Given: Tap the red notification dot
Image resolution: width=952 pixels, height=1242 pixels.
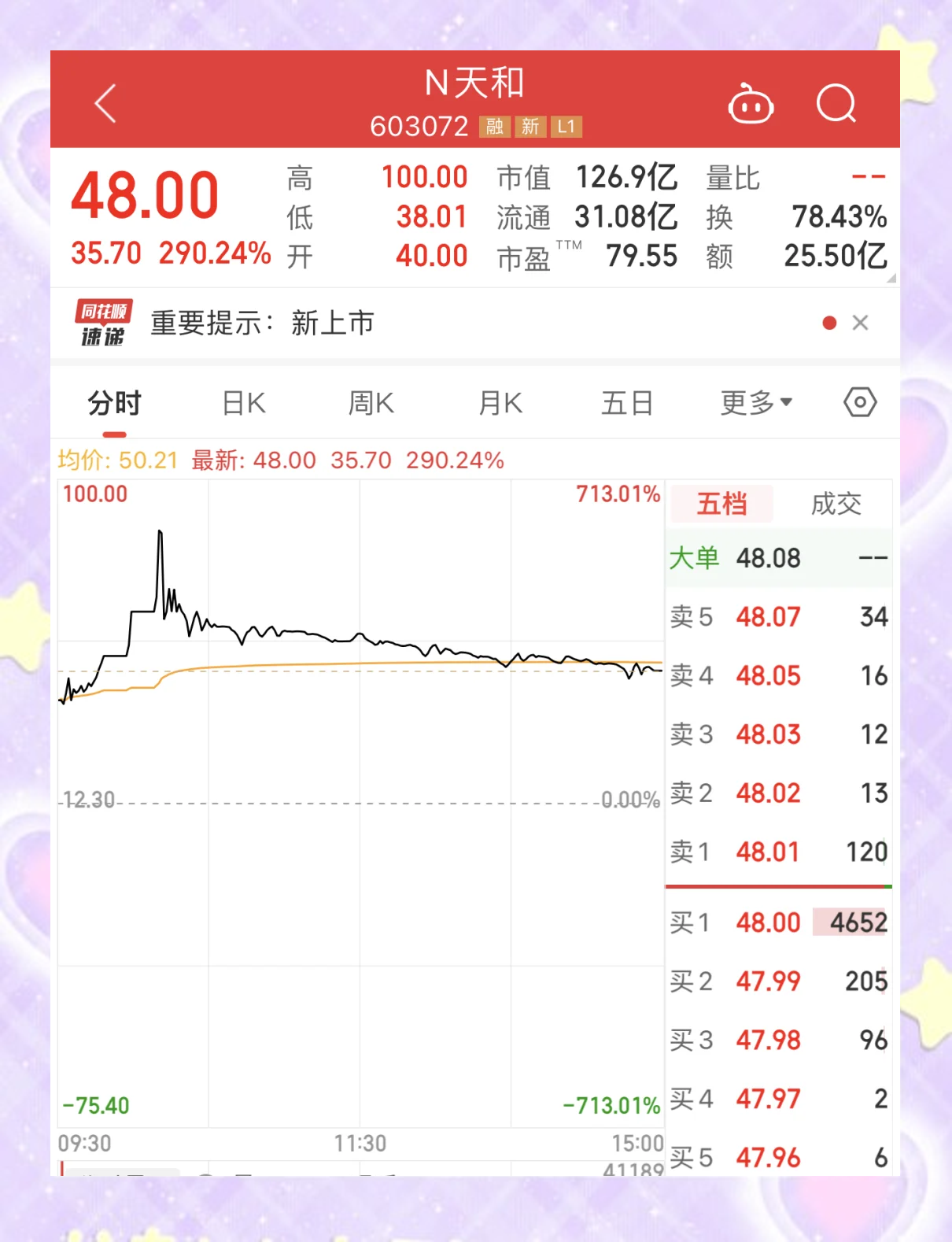Looking at the screenshot, I should pos(828,322).
